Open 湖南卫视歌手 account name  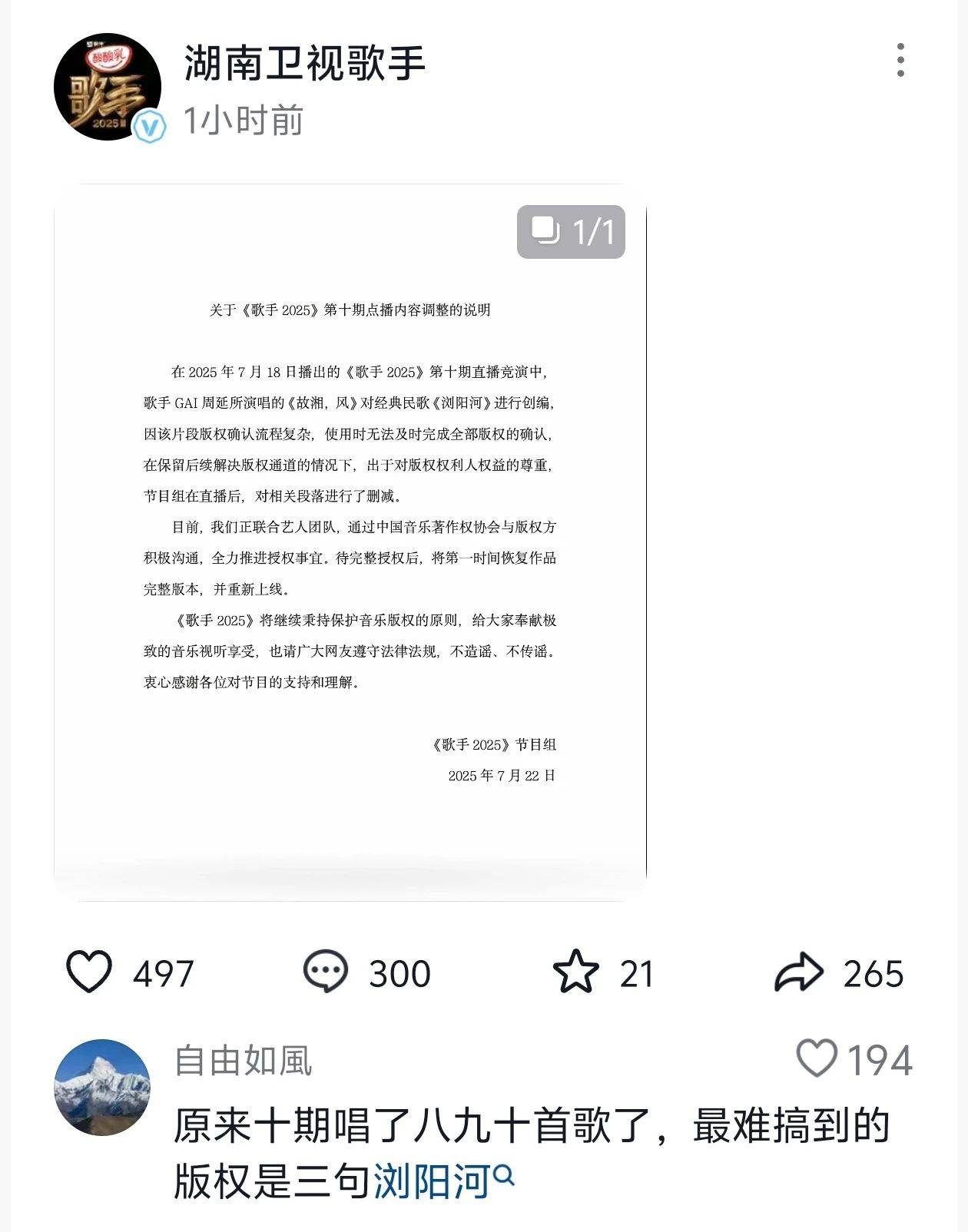304,63
